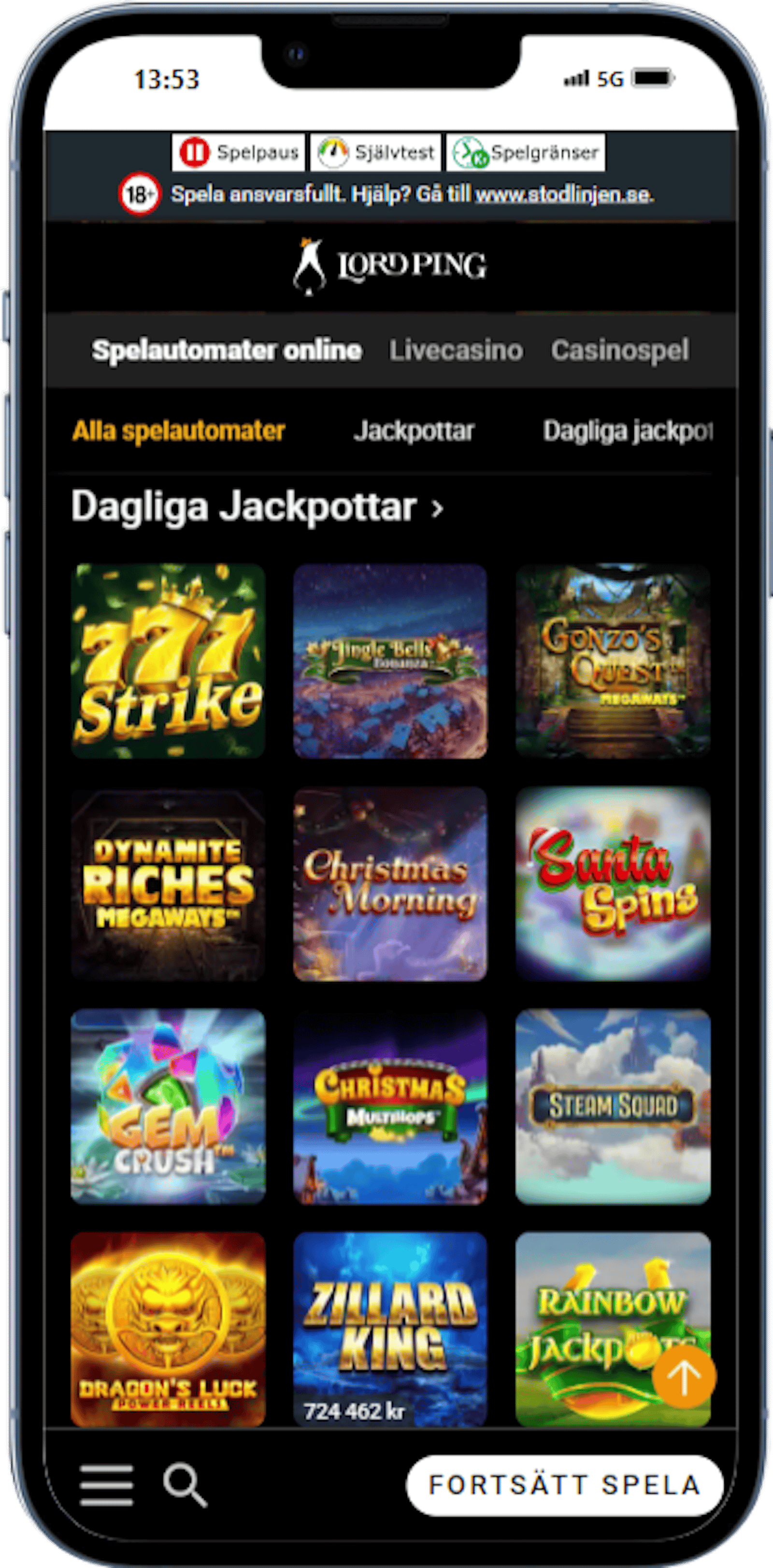Open the Självtest button
Image resolution: width=773 pixels, height=1568 pixels.
click(375, 152)
